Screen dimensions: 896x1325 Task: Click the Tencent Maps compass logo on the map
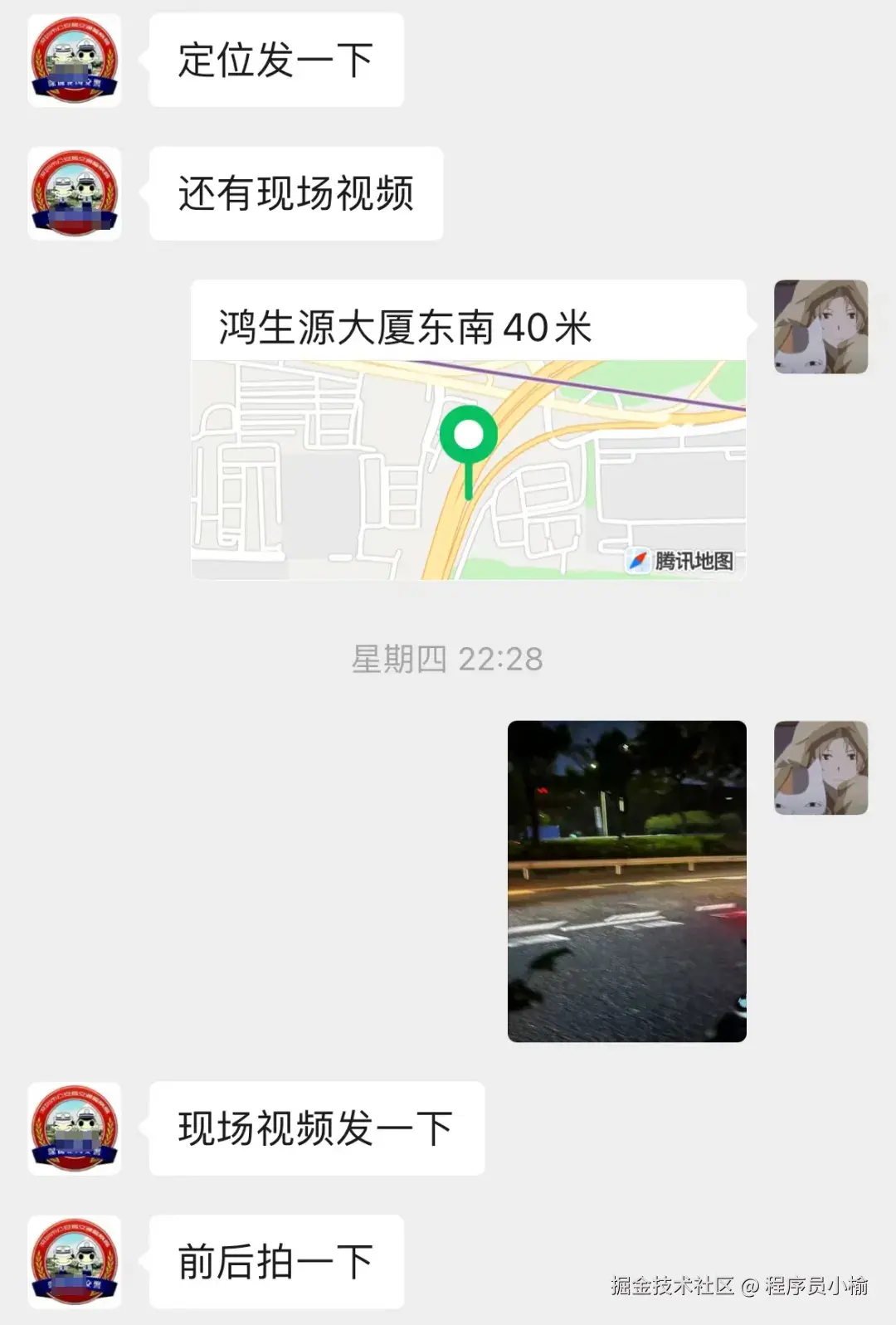point(638,561)
